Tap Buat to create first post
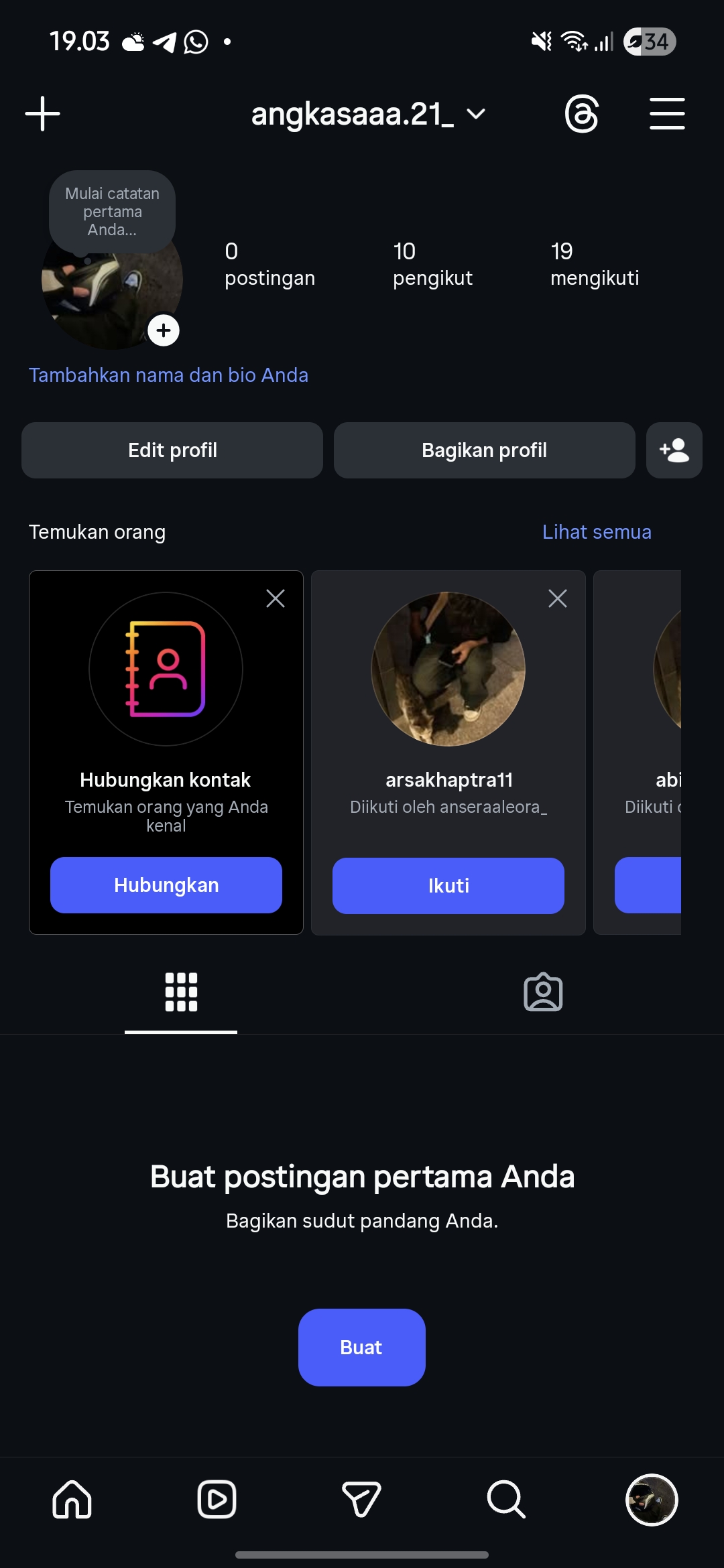Viewport: 724px width, 1568px height. [362, 1348]
